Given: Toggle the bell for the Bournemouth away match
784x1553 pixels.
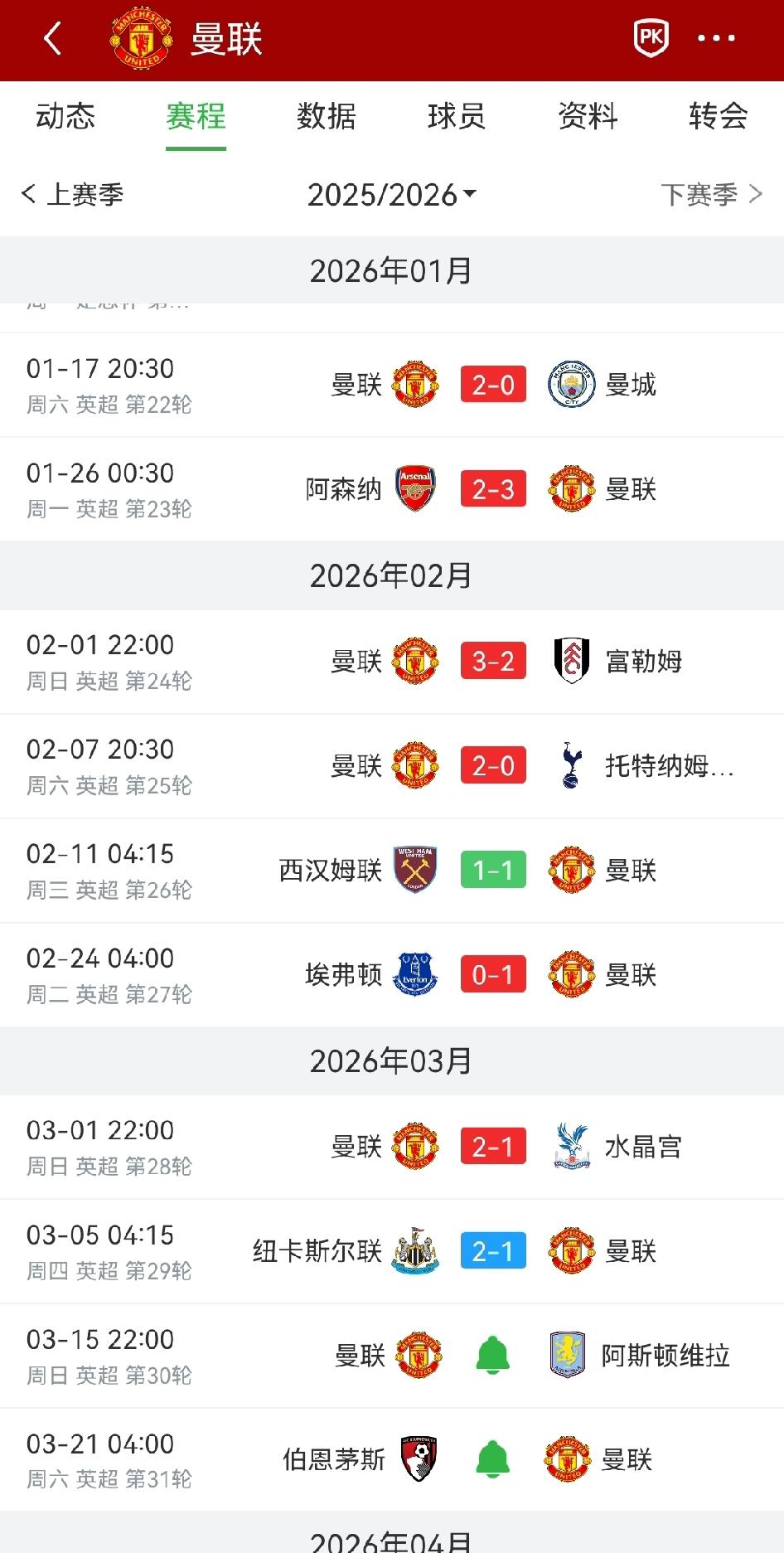Looking at the screenshot, I should (x=493, y=1459).
